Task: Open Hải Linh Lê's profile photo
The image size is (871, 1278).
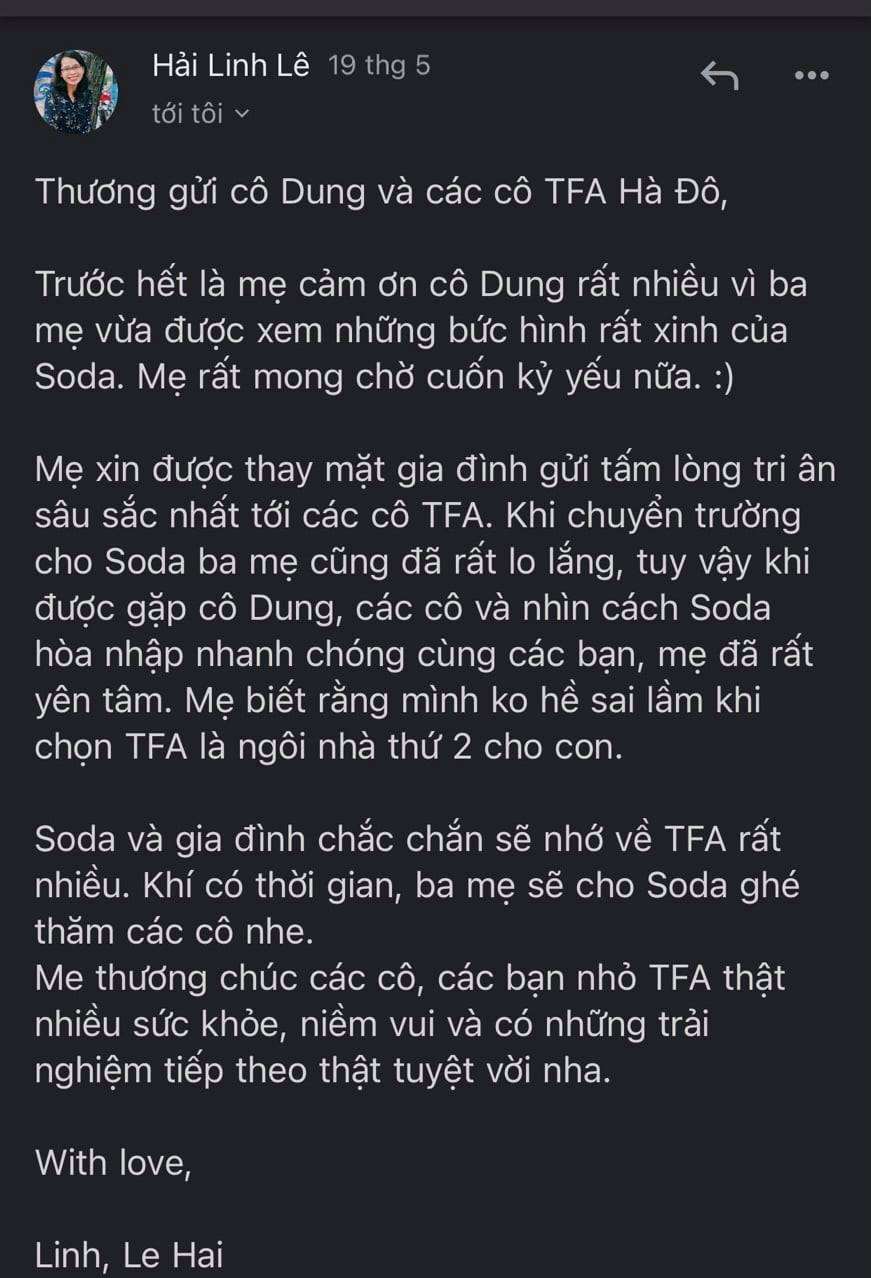Action: click(76, 91)
